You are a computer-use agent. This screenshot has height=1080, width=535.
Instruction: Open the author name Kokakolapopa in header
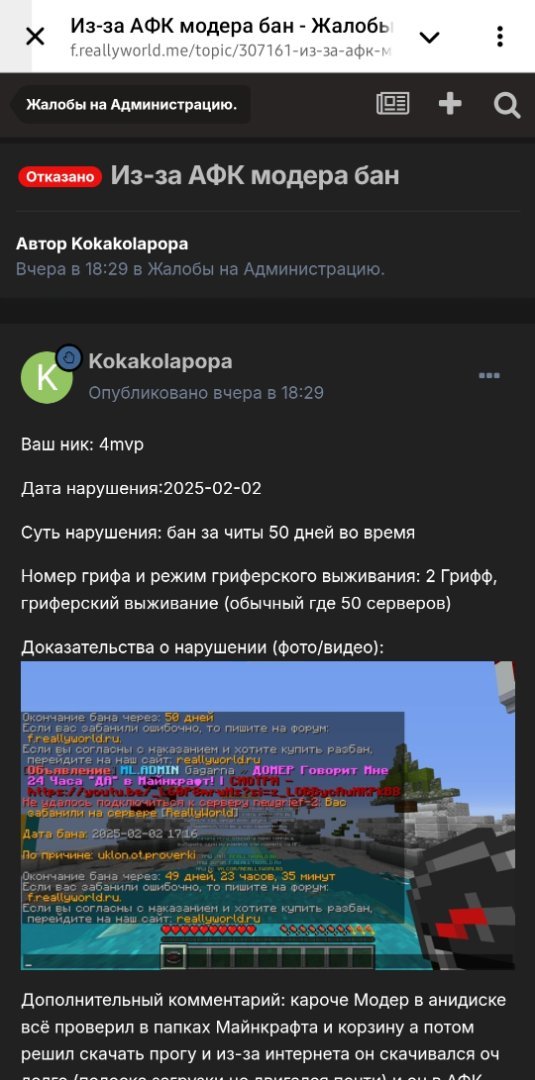click(130, 244)
